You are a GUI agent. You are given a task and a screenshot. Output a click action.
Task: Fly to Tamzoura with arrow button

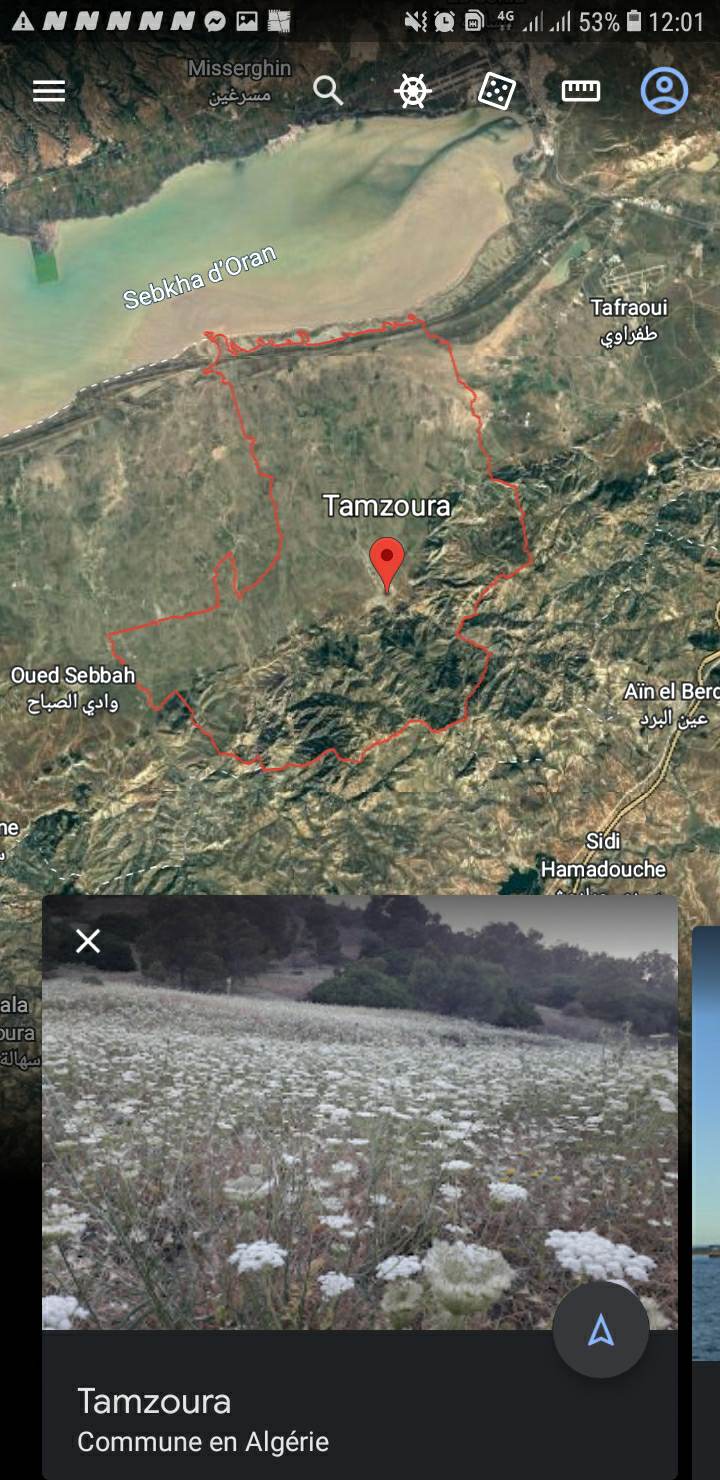600,1330
